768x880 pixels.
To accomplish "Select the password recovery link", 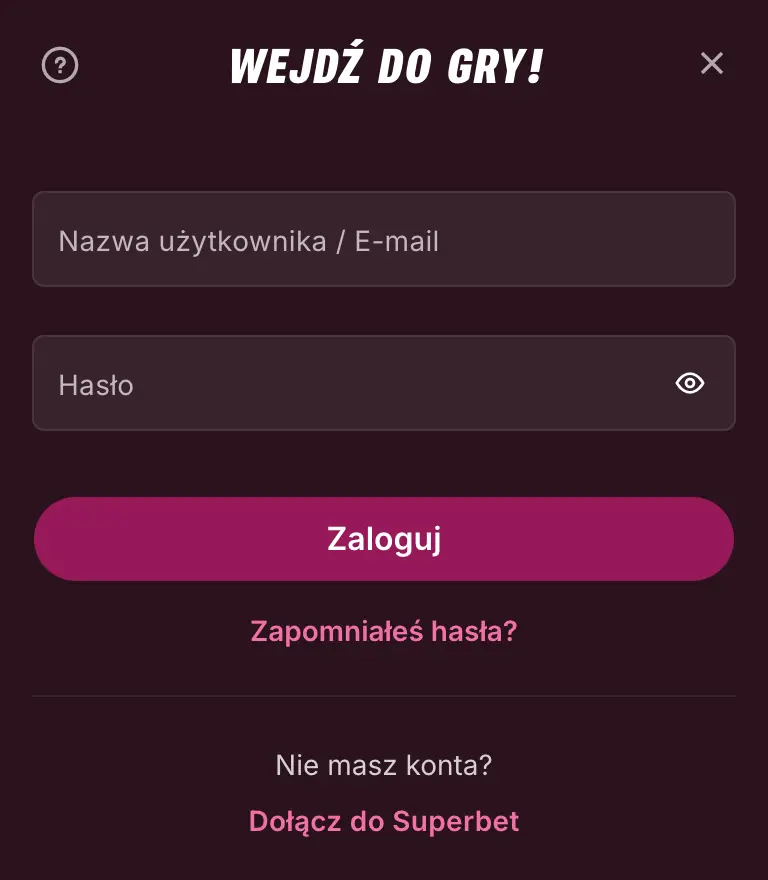I will [x=384, y=632].
